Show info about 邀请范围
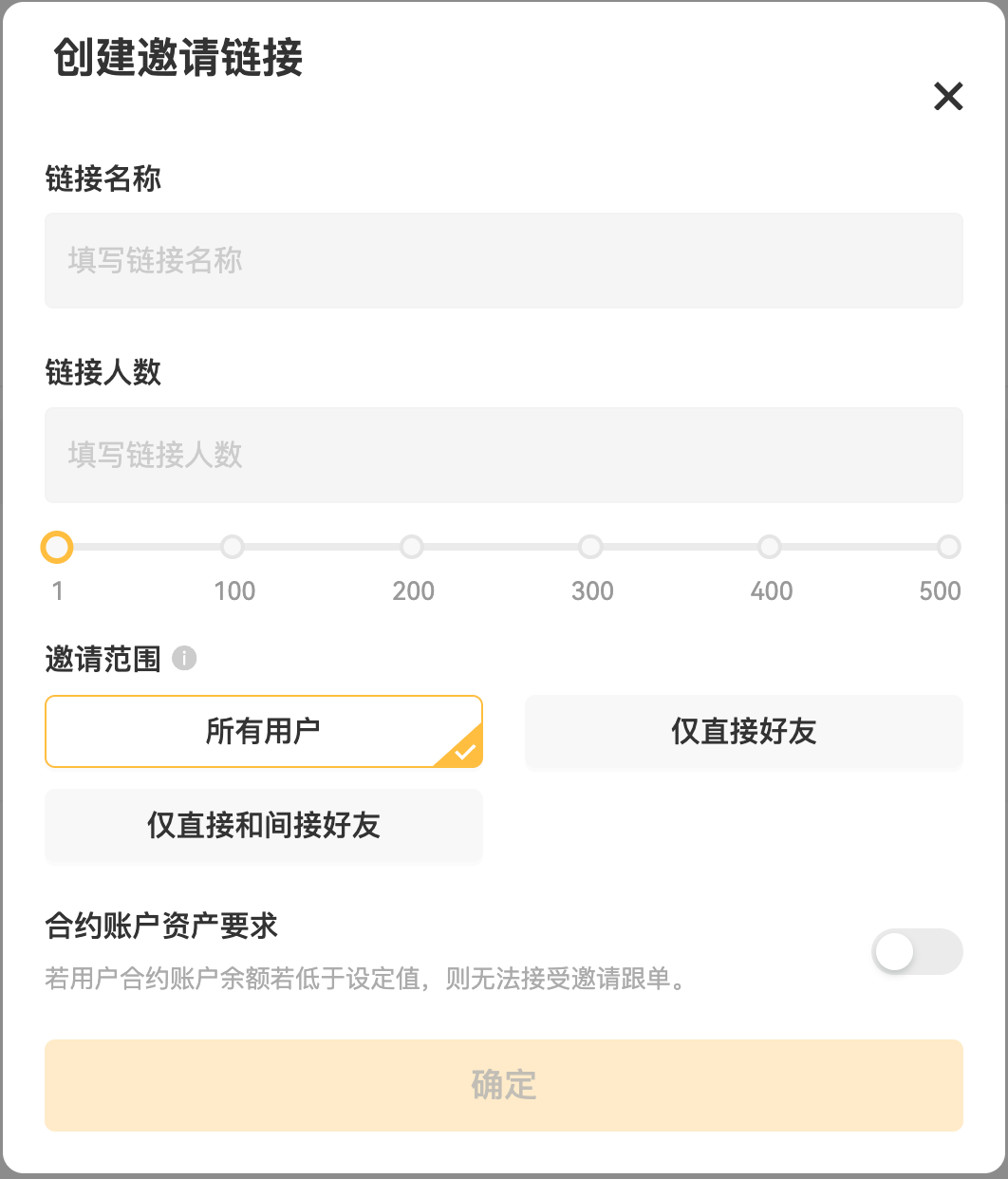The width and height of the screenshot is (1008, 1179). point(184,658)
